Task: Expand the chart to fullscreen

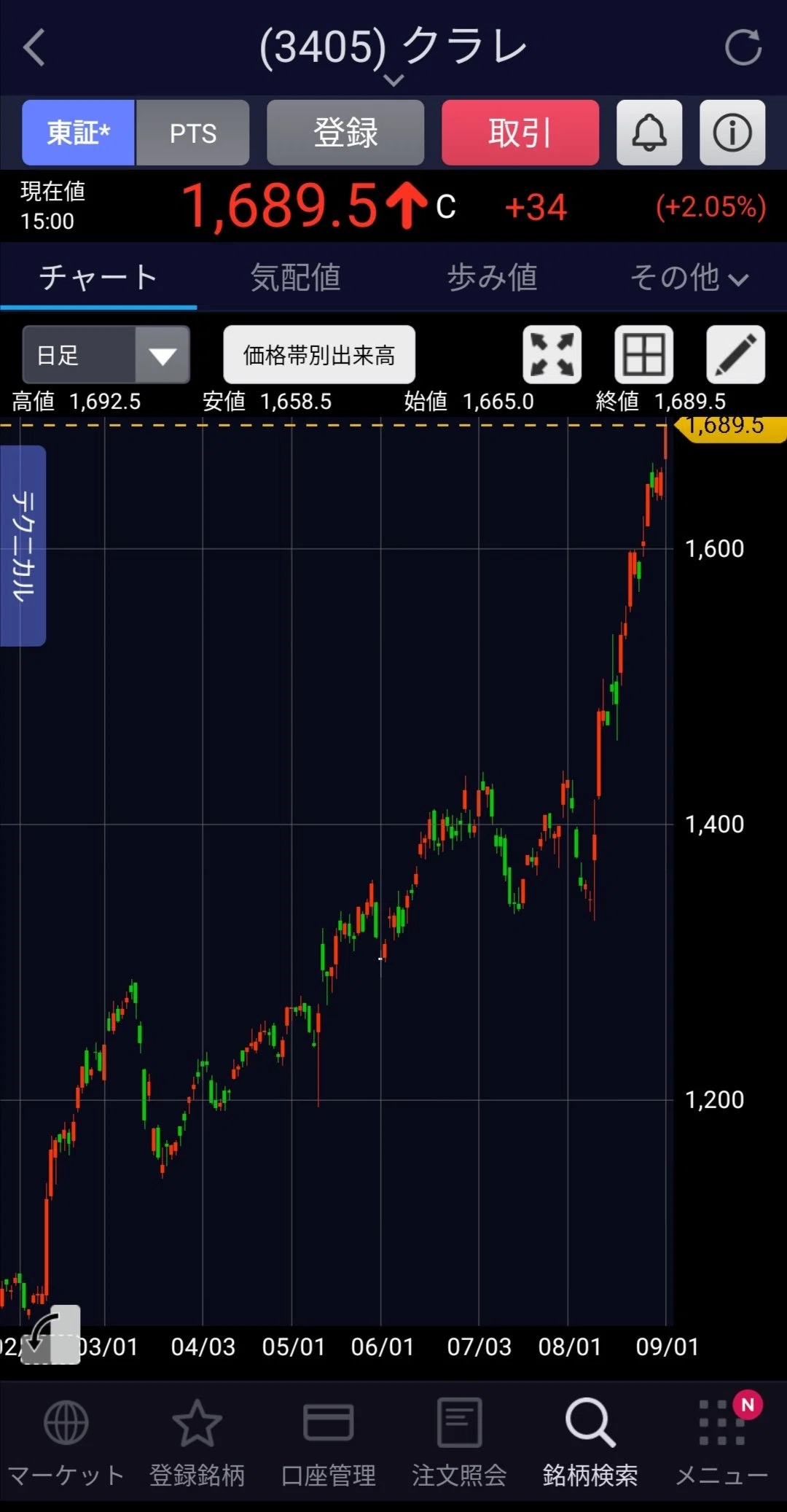Action: click(552, 355)
